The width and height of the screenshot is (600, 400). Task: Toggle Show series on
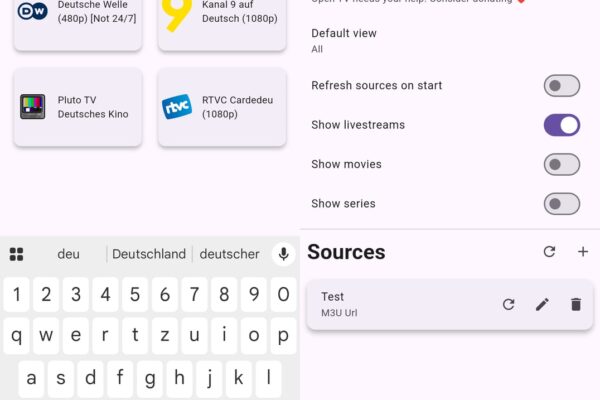click(561, 204)
